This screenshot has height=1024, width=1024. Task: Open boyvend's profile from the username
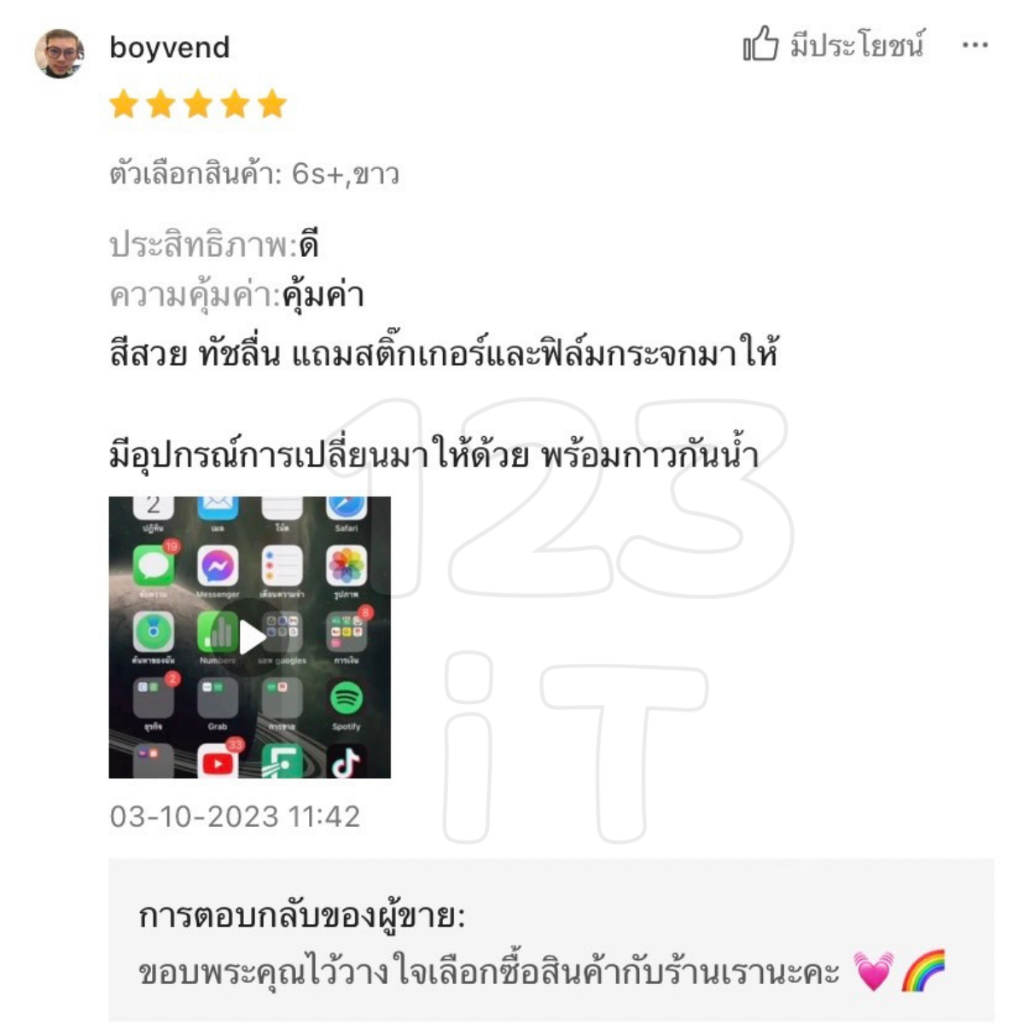click(x=170, y=48)
